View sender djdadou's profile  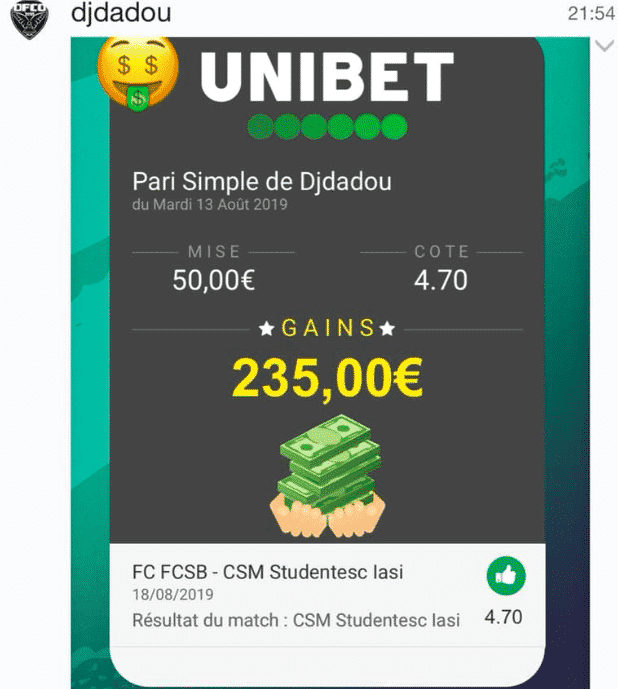click(121, 14)
